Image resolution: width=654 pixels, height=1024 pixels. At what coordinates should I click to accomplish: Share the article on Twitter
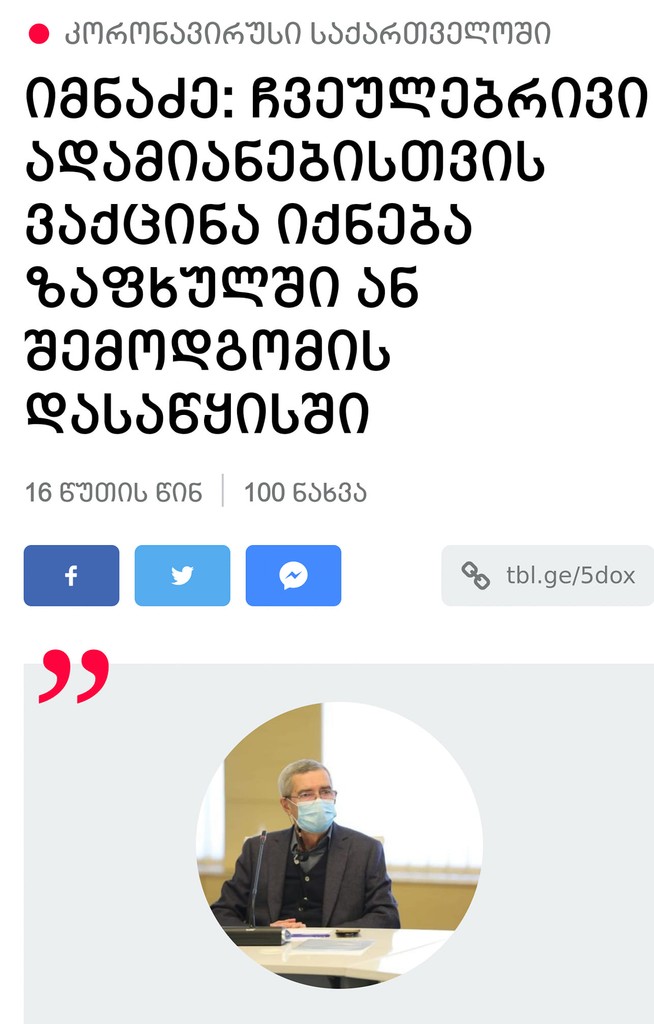pos(182,575)
